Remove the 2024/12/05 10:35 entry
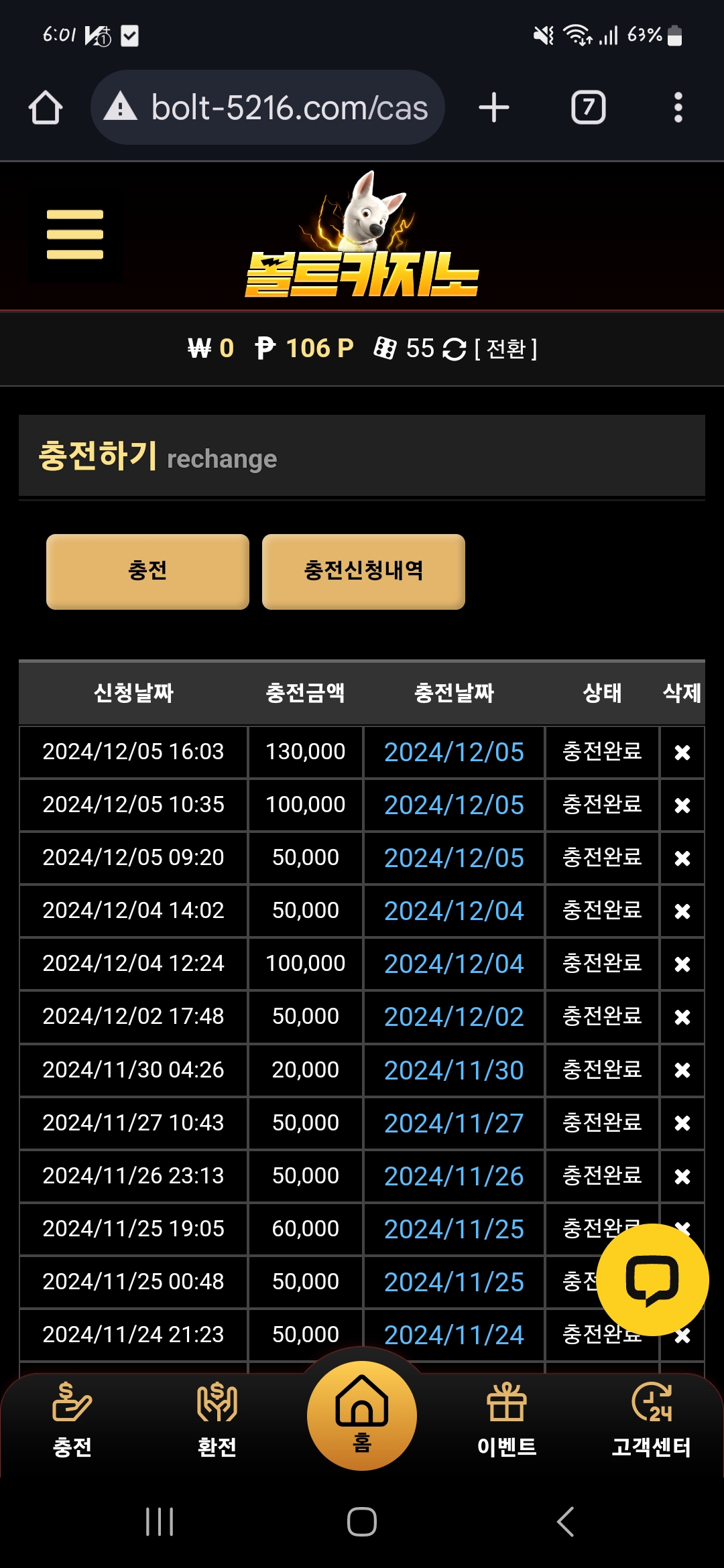 (682, 805)
